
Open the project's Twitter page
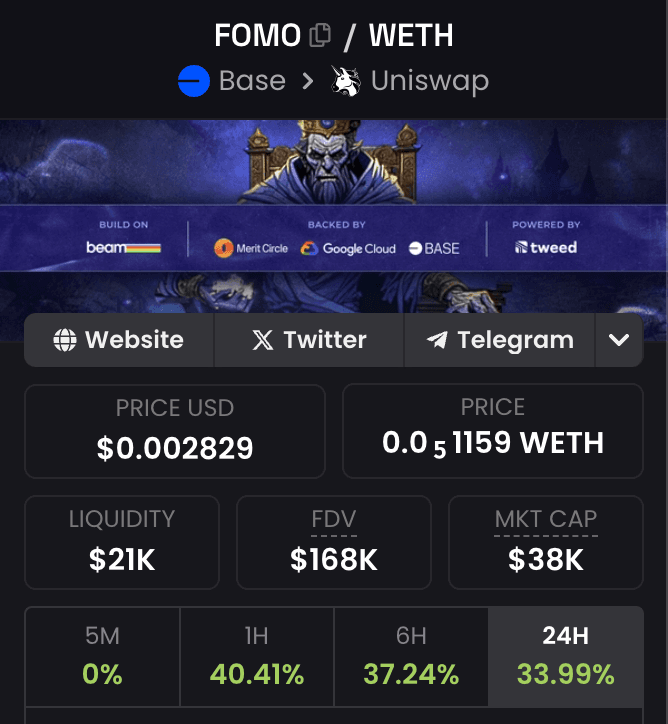(x=308, y=340)
